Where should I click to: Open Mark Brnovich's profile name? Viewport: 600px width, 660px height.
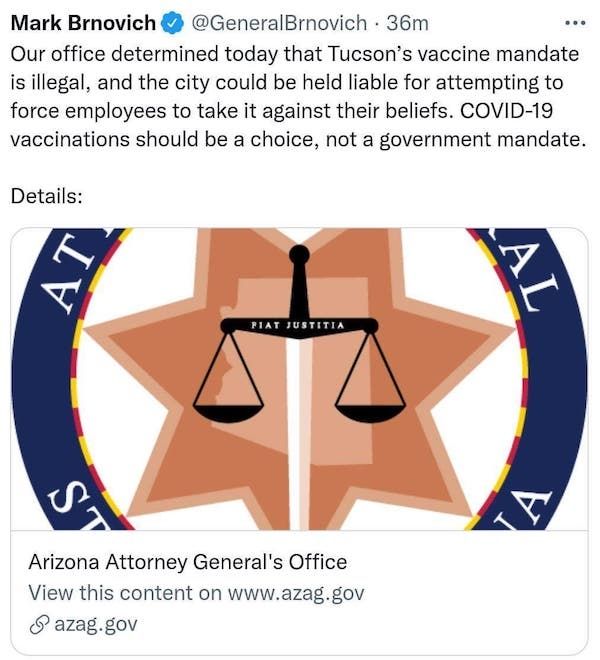point(83,22)
